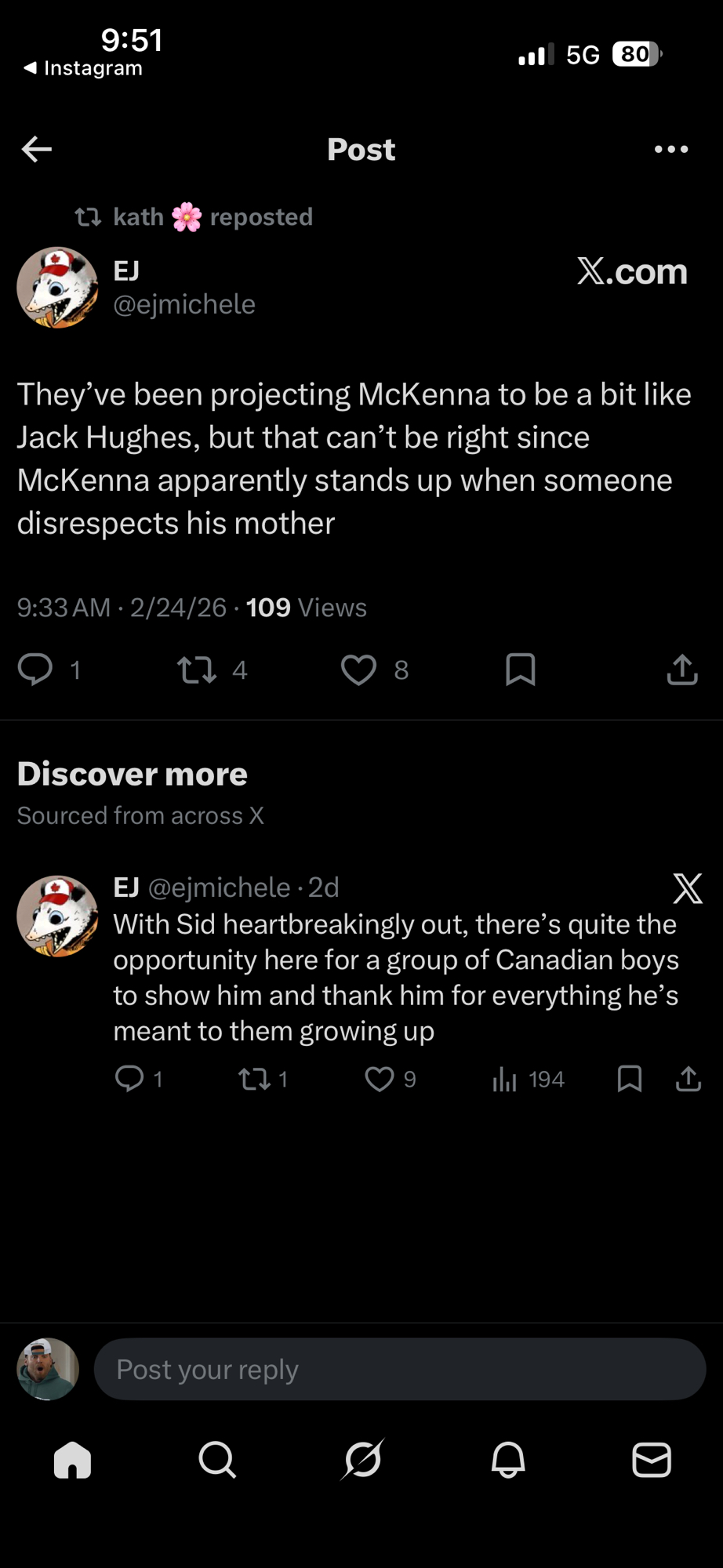This screenshot has width=723, height=1568.
Task: Bookmark the post about Sid
Action: pyautogui.click(x=630, y=1080)
